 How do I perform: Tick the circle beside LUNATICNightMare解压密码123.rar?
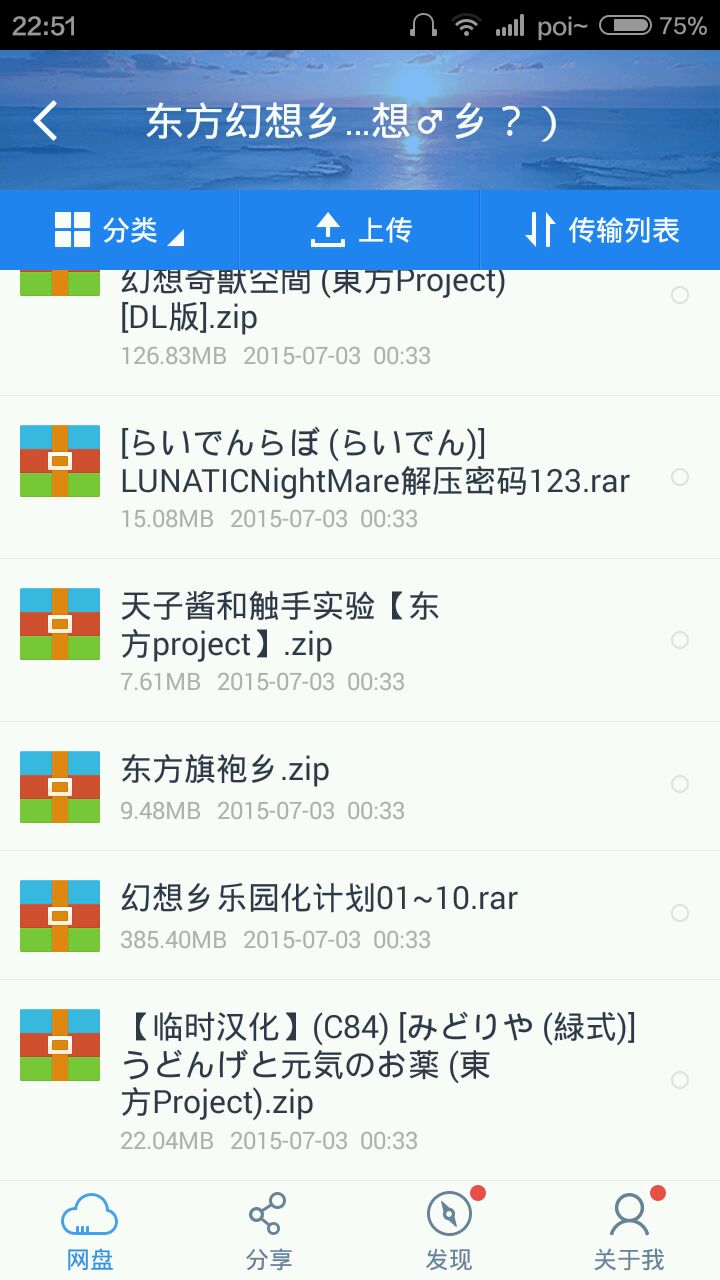pyautogui.click(x=680, y=477)
